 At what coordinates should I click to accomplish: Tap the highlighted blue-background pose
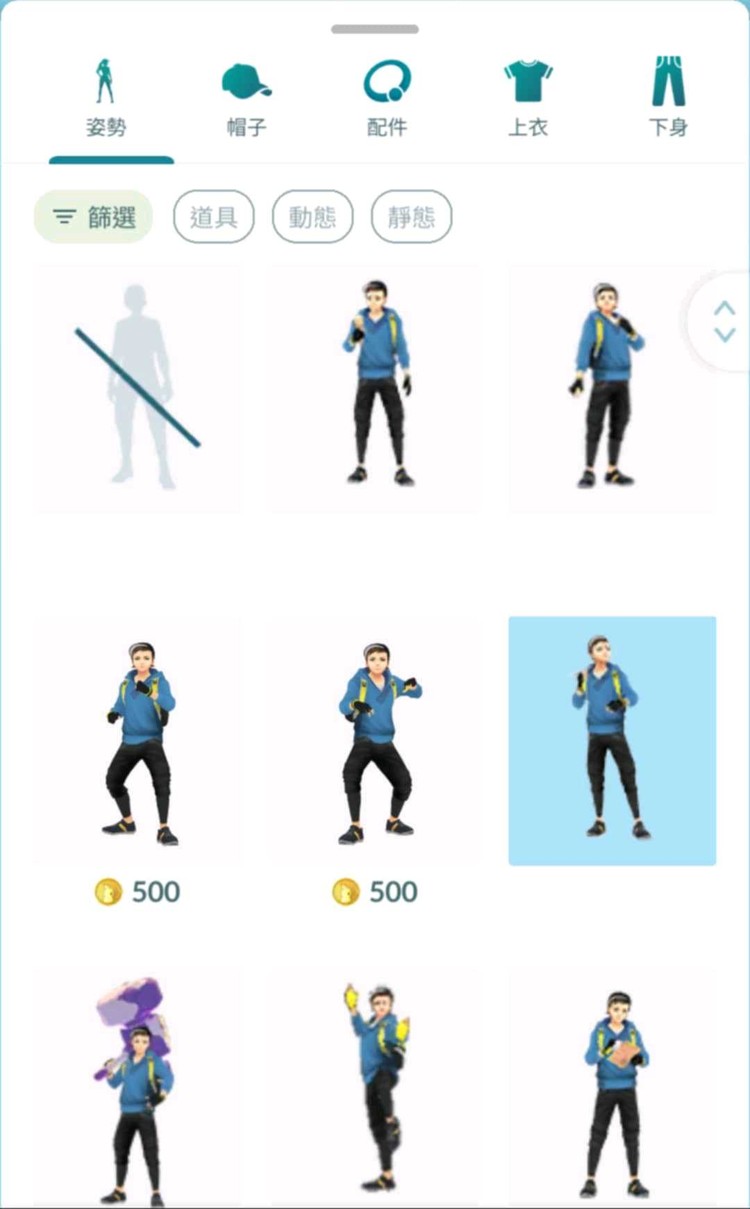tap(612, 740)
